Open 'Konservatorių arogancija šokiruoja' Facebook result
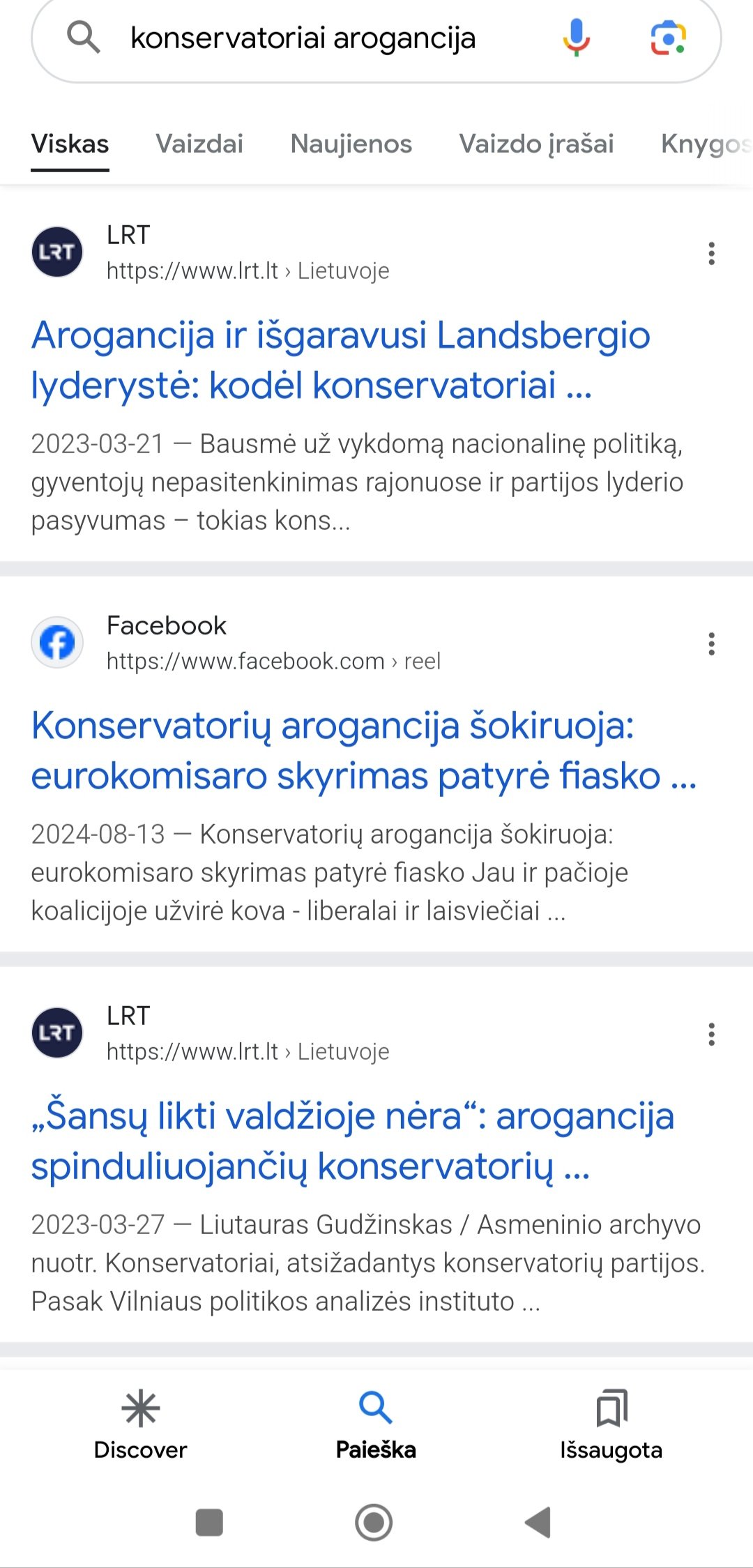 tap(364, 750)
